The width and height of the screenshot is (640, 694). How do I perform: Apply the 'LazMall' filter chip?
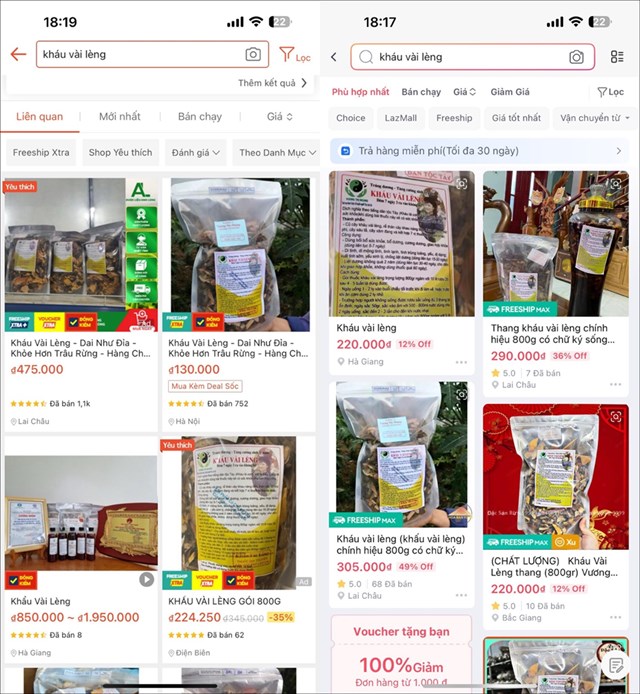click(x=401, y=118)
